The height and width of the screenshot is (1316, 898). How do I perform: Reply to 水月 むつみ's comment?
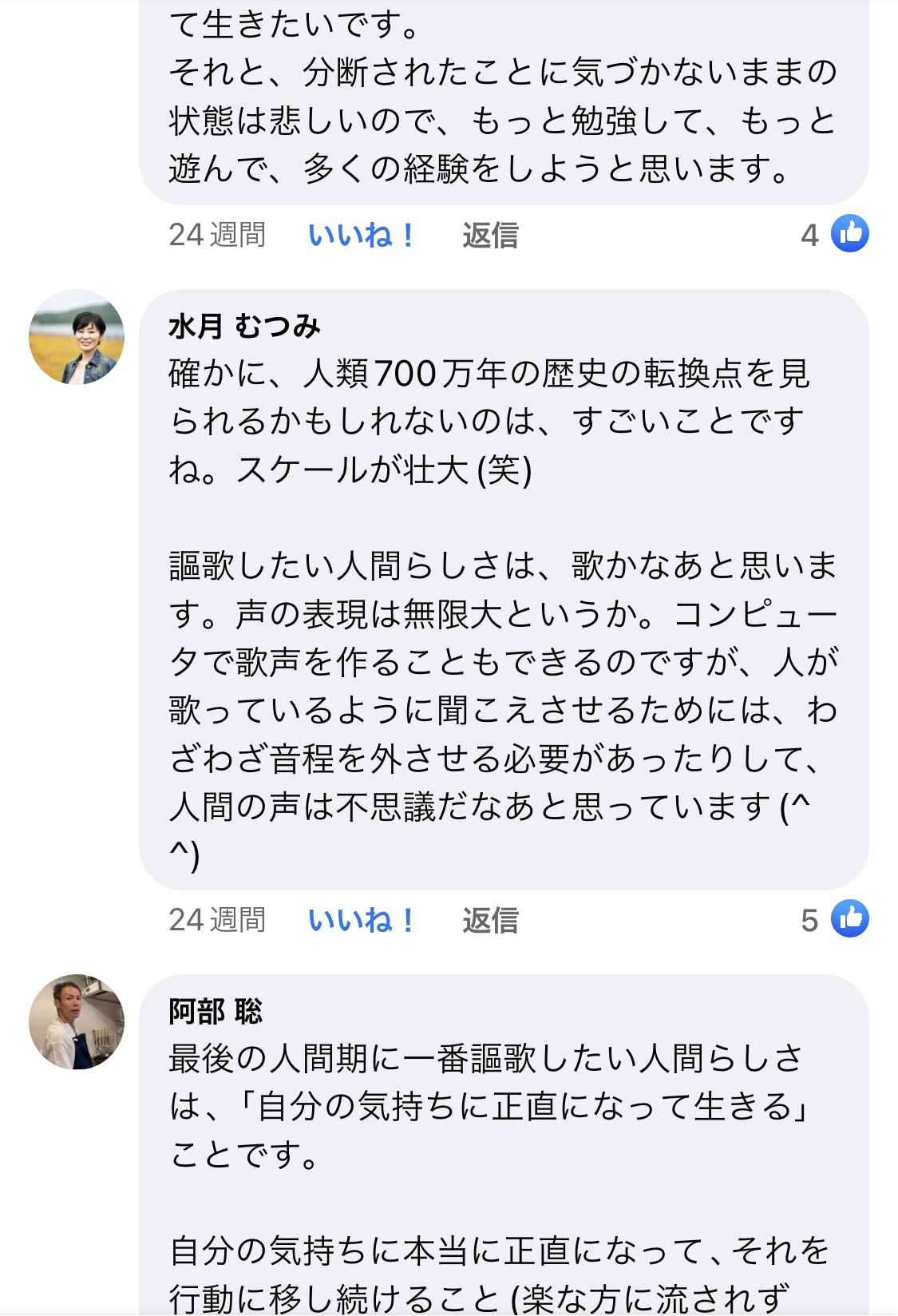point(490,920)
